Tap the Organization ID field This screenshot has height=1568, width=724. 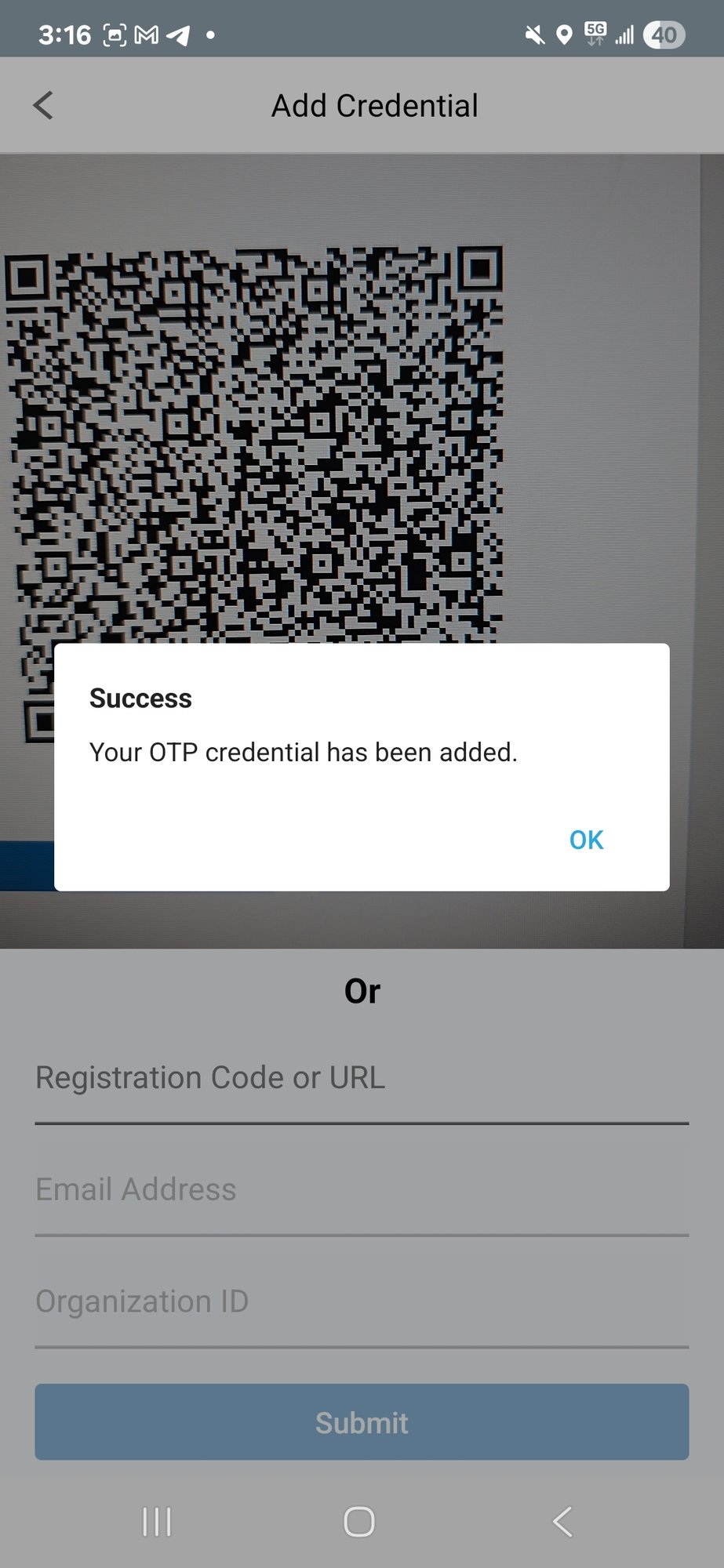tap(361, 1301)
